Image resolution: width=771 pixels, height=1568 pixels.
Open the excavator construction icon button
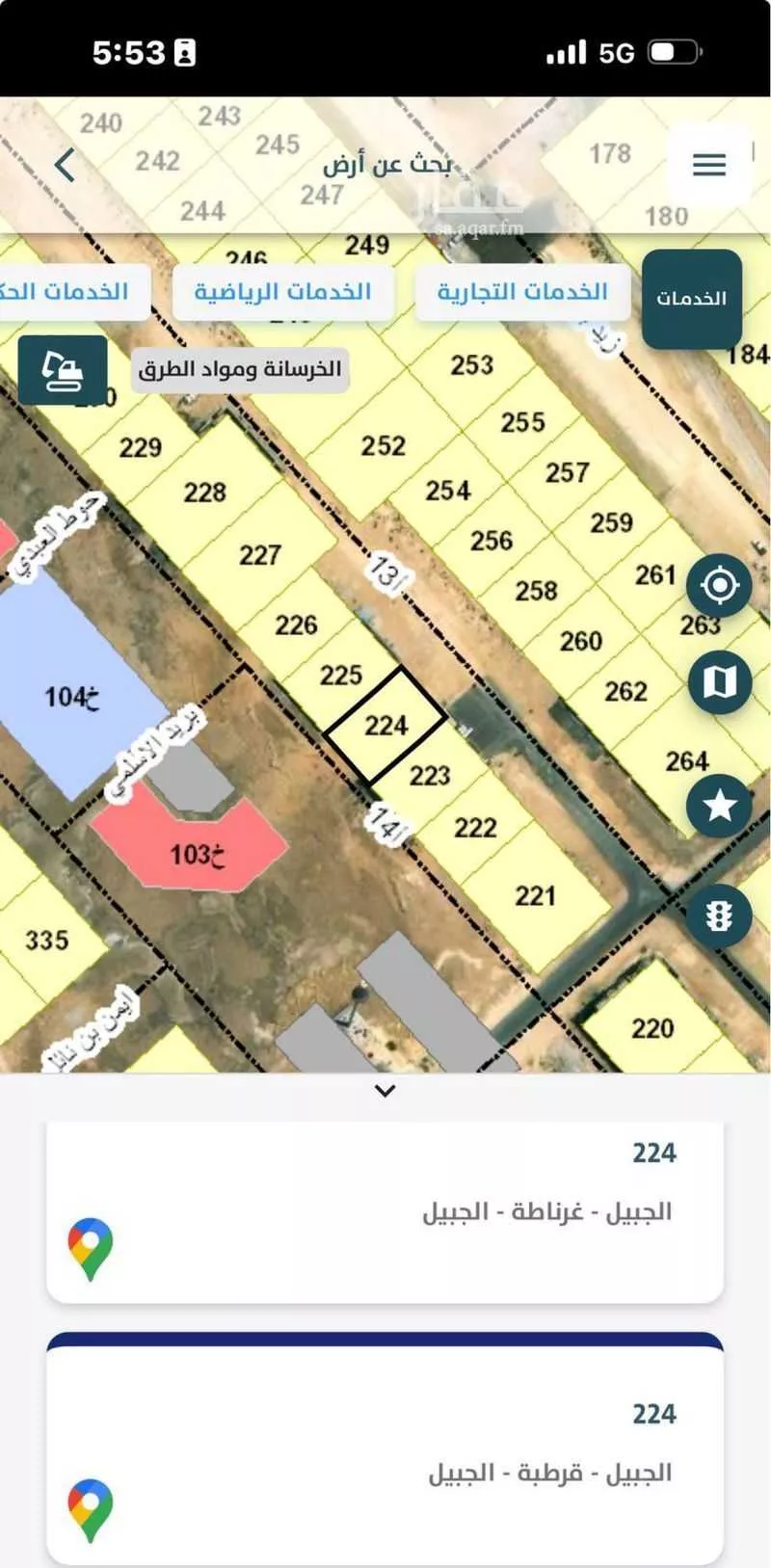coord(63,370)
